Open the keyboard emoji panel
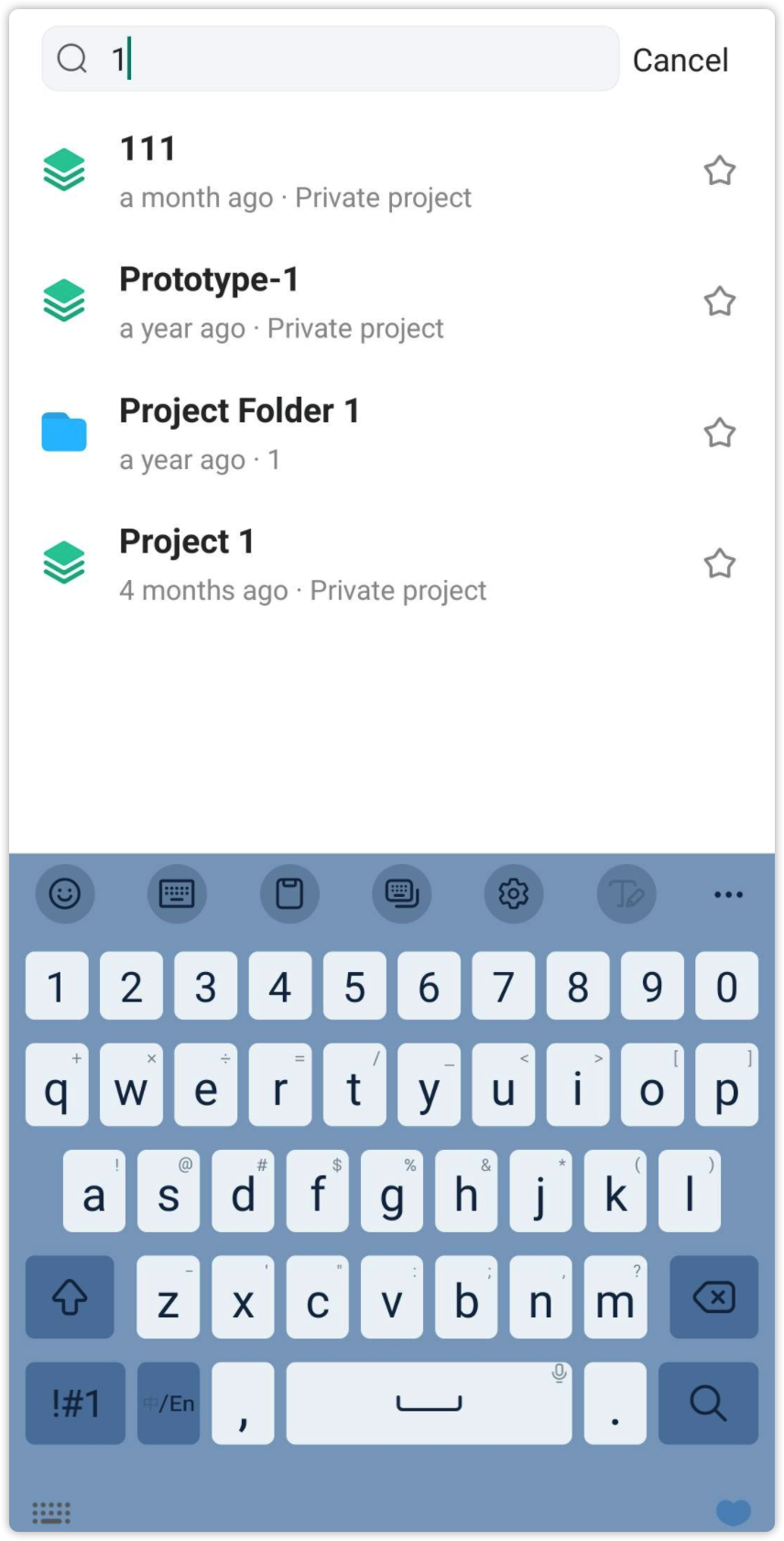The width and height of the screenshot is (784, 1541). pyautogui.click(x=65, y=893)
